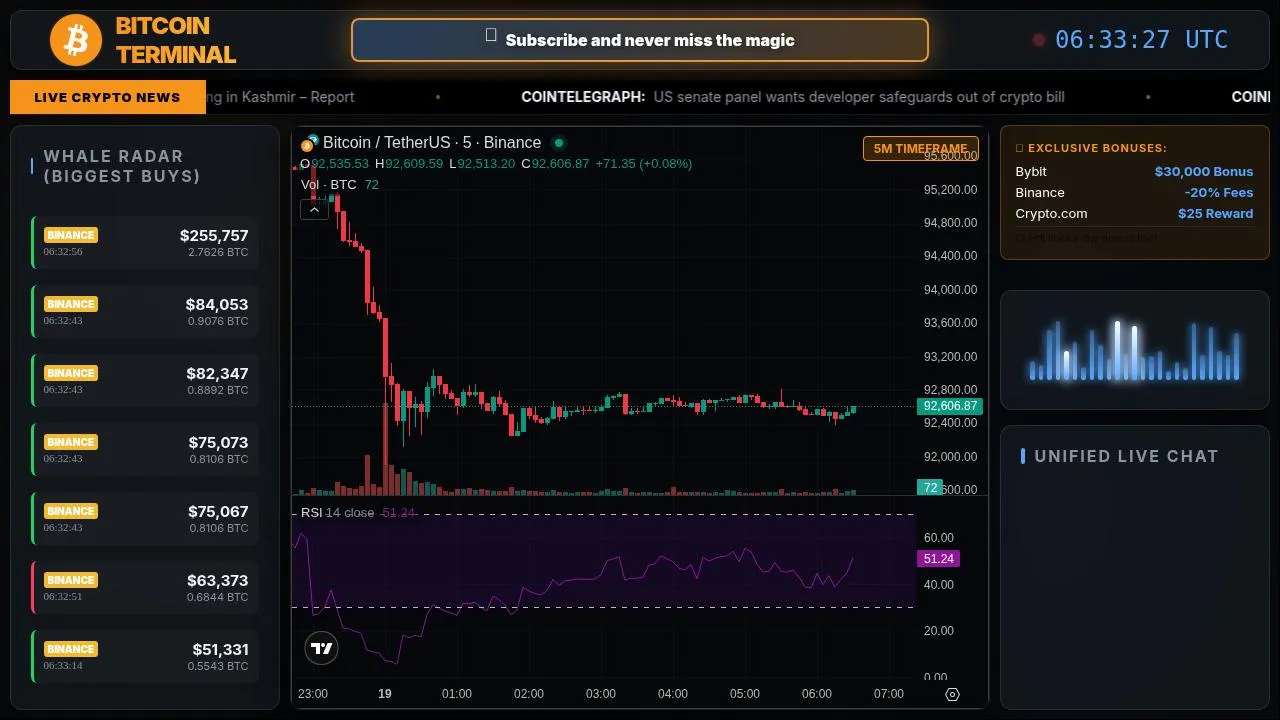
Task: Tap the Subscribe and never miss banner
Action: (640, 40)
